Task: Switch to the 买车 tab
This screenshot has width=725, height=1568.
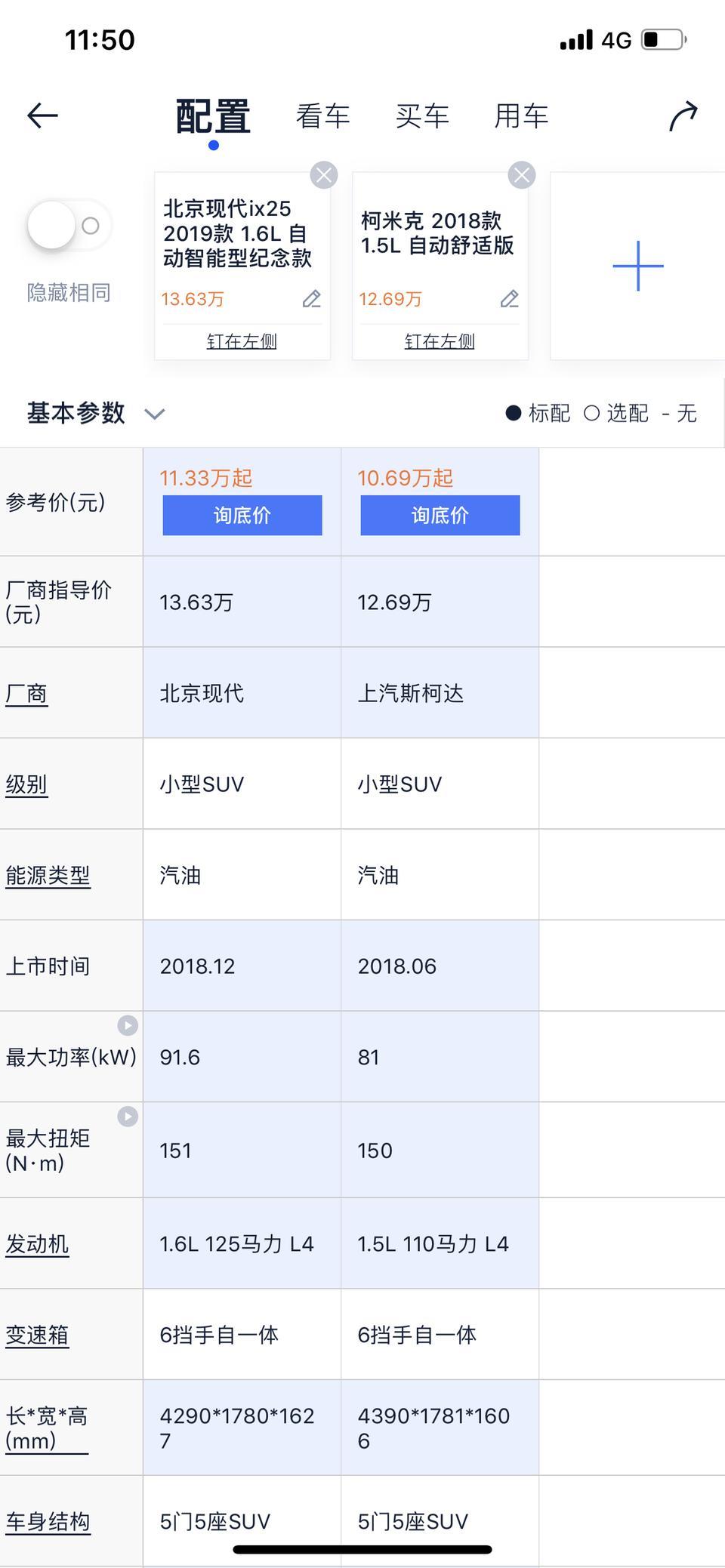Action: pyautogui.click(x=422, y=116)
